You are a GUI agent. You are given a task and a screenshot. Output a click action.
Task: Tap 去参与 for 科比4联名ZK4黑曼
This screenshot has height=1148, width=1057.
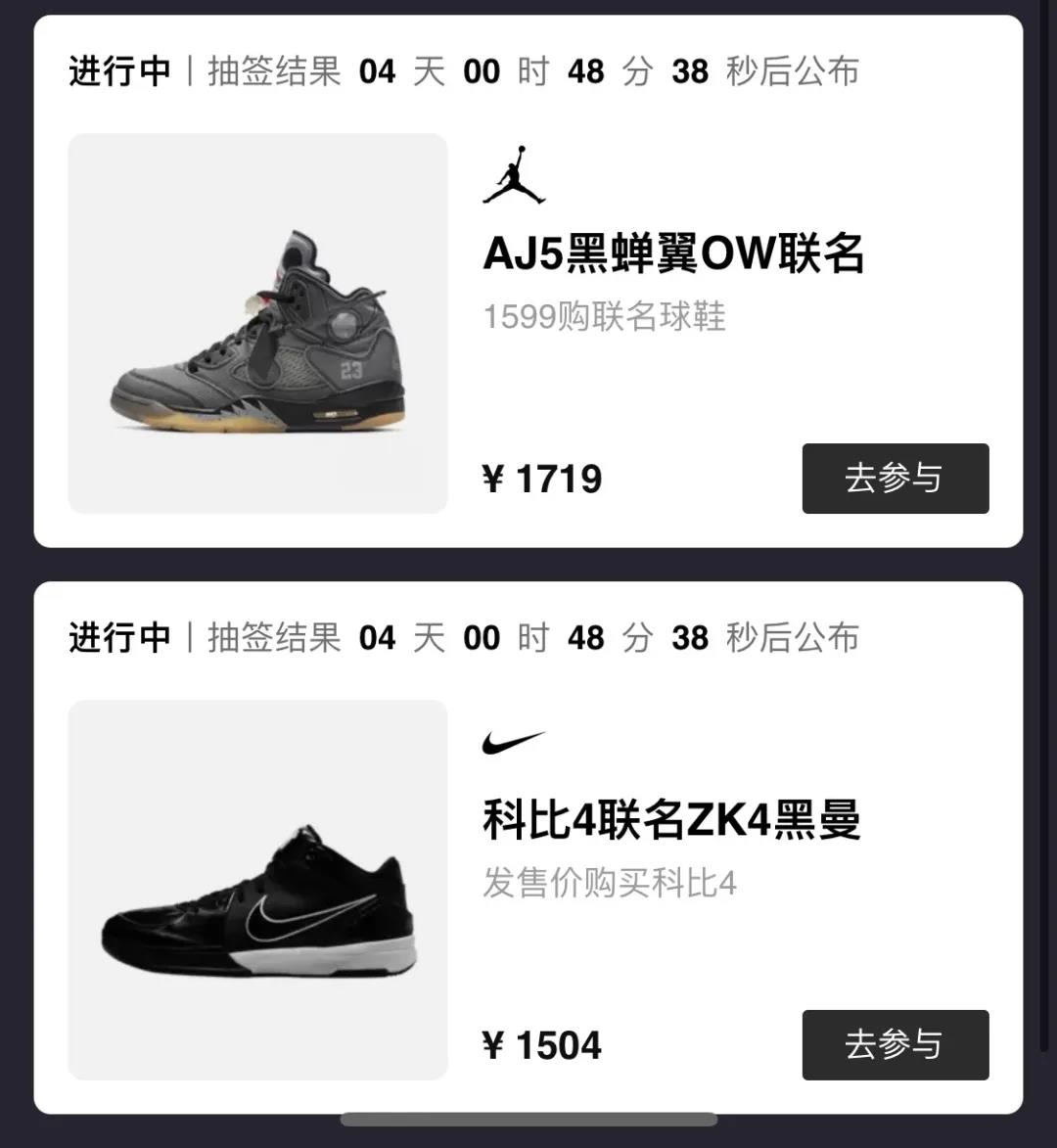coord(895,1044)
